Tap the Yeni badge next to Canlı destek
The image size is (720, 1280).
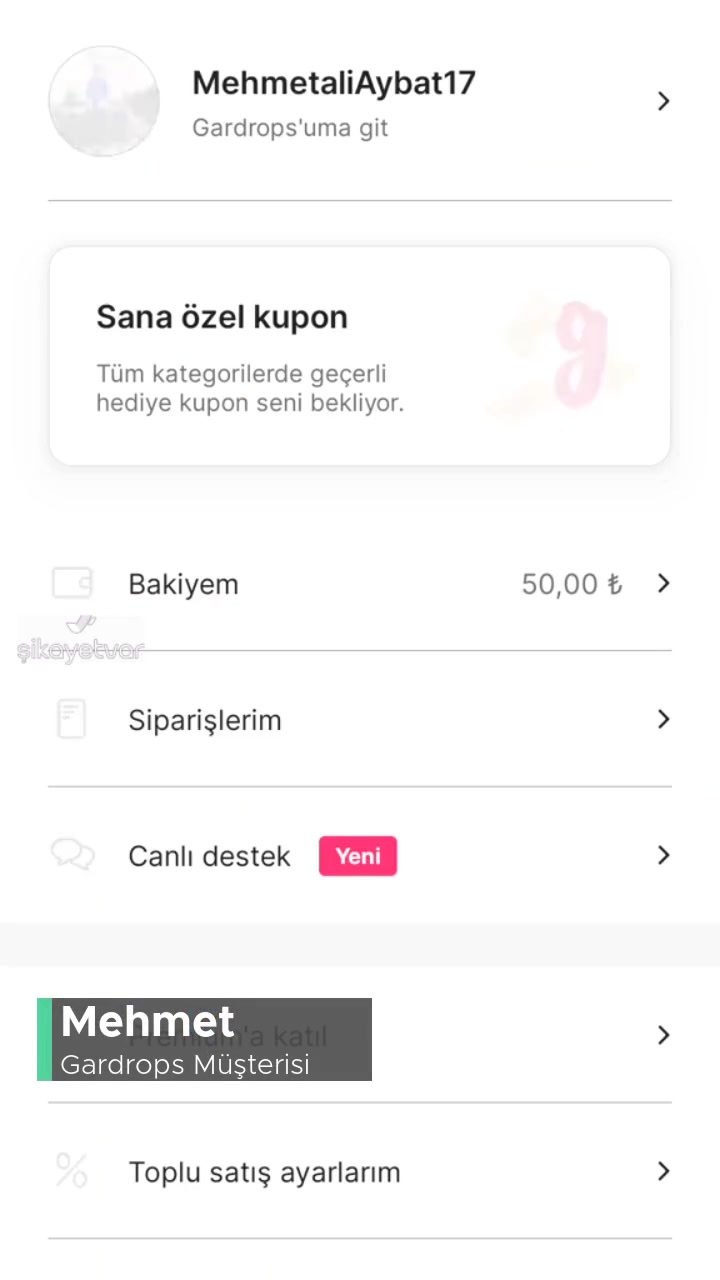point(358,856)
